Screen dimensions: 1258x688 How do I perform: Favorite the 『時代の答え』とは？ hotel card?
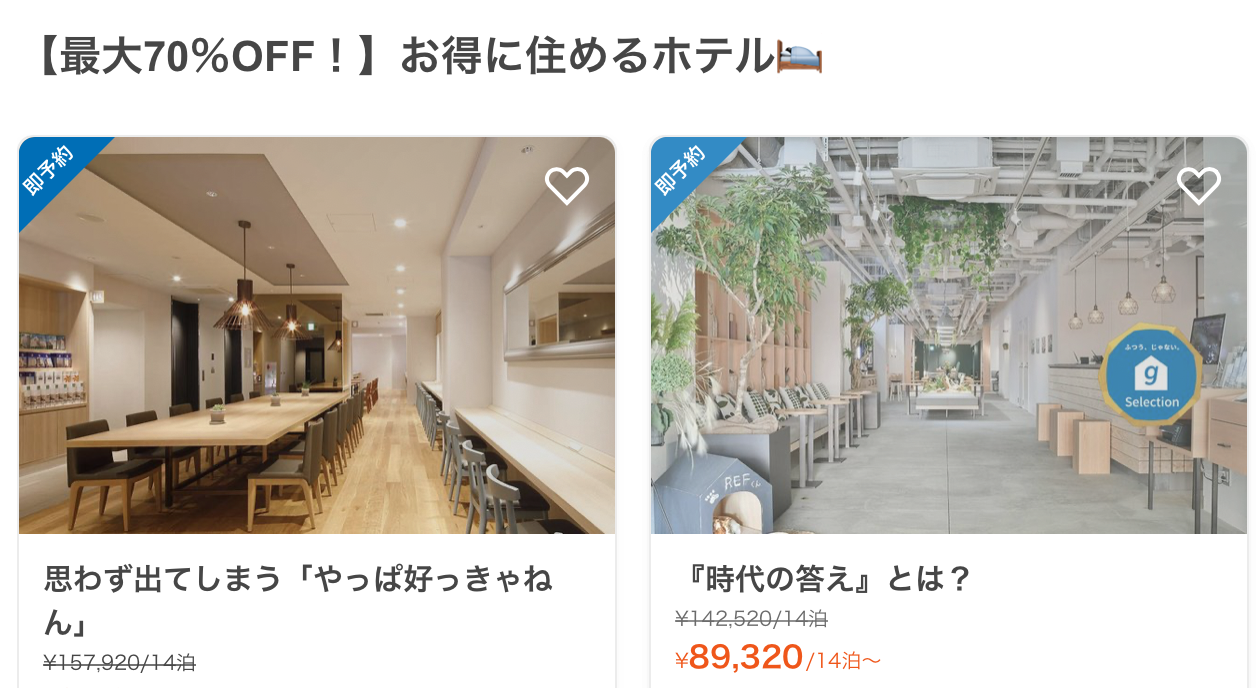pyautogui.click(x=1198, y=186)
